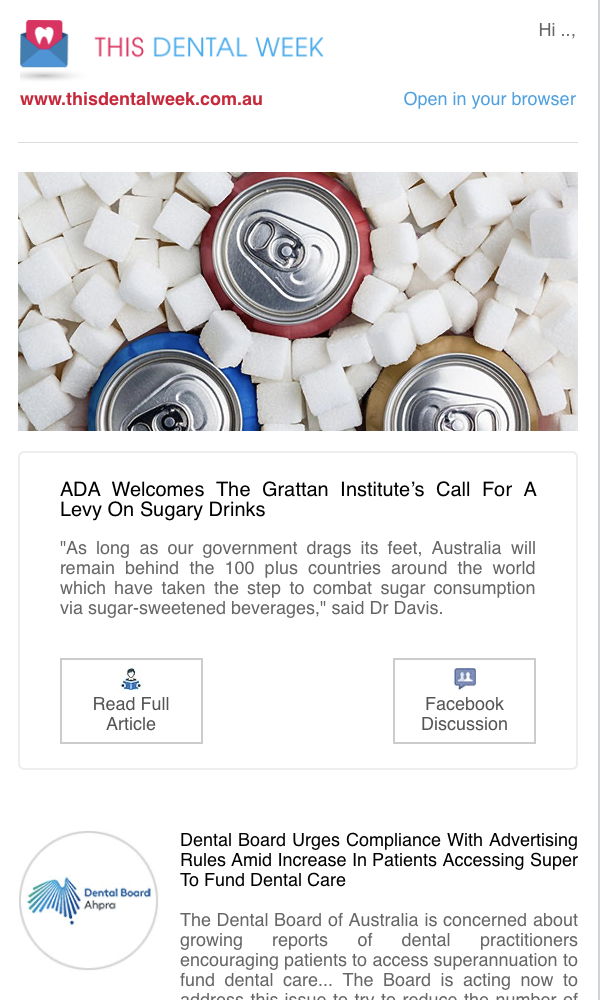
Task: Open the sugary drinks cans image
Action: click(298, 301)
